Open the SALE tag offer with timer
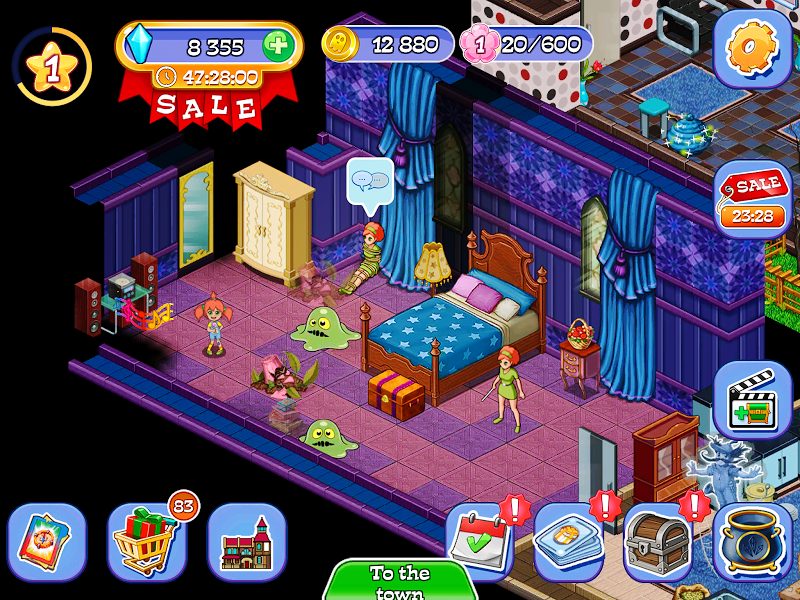The image size is (800, 600). [753, 199]
